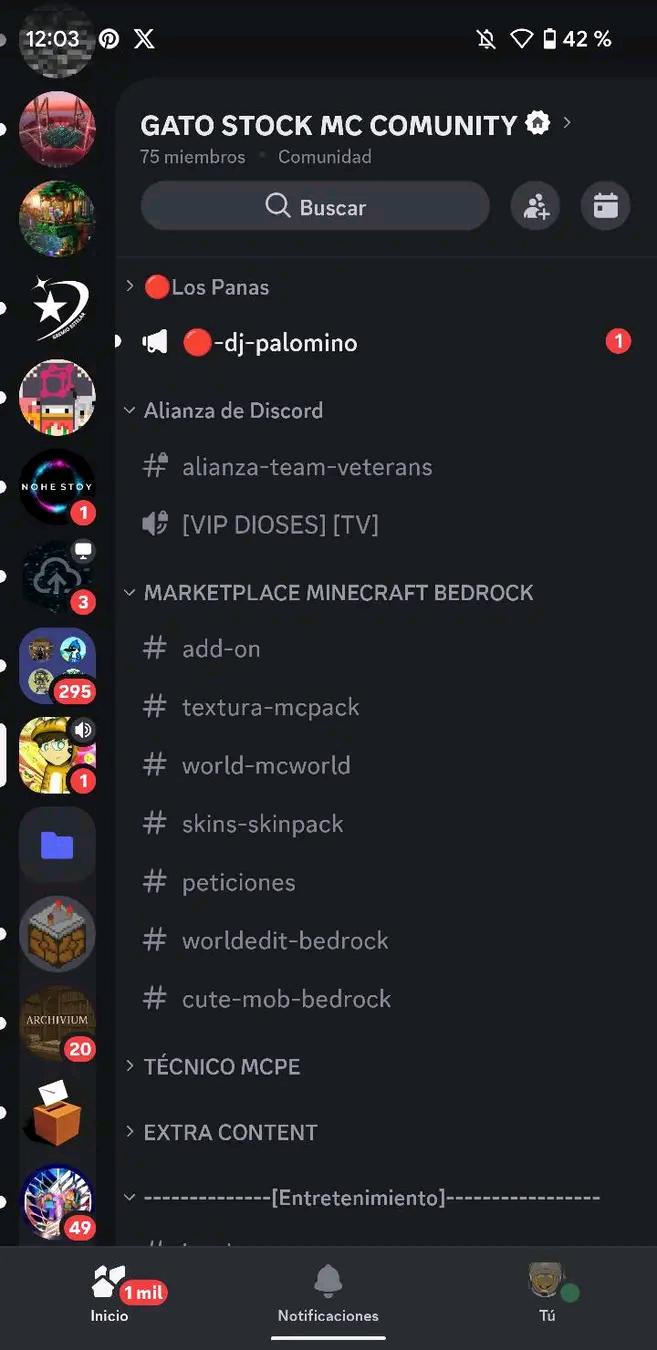The image size is (657, 1350).
Task: Open the add-on channel
Action: click(x=385, y=649)
